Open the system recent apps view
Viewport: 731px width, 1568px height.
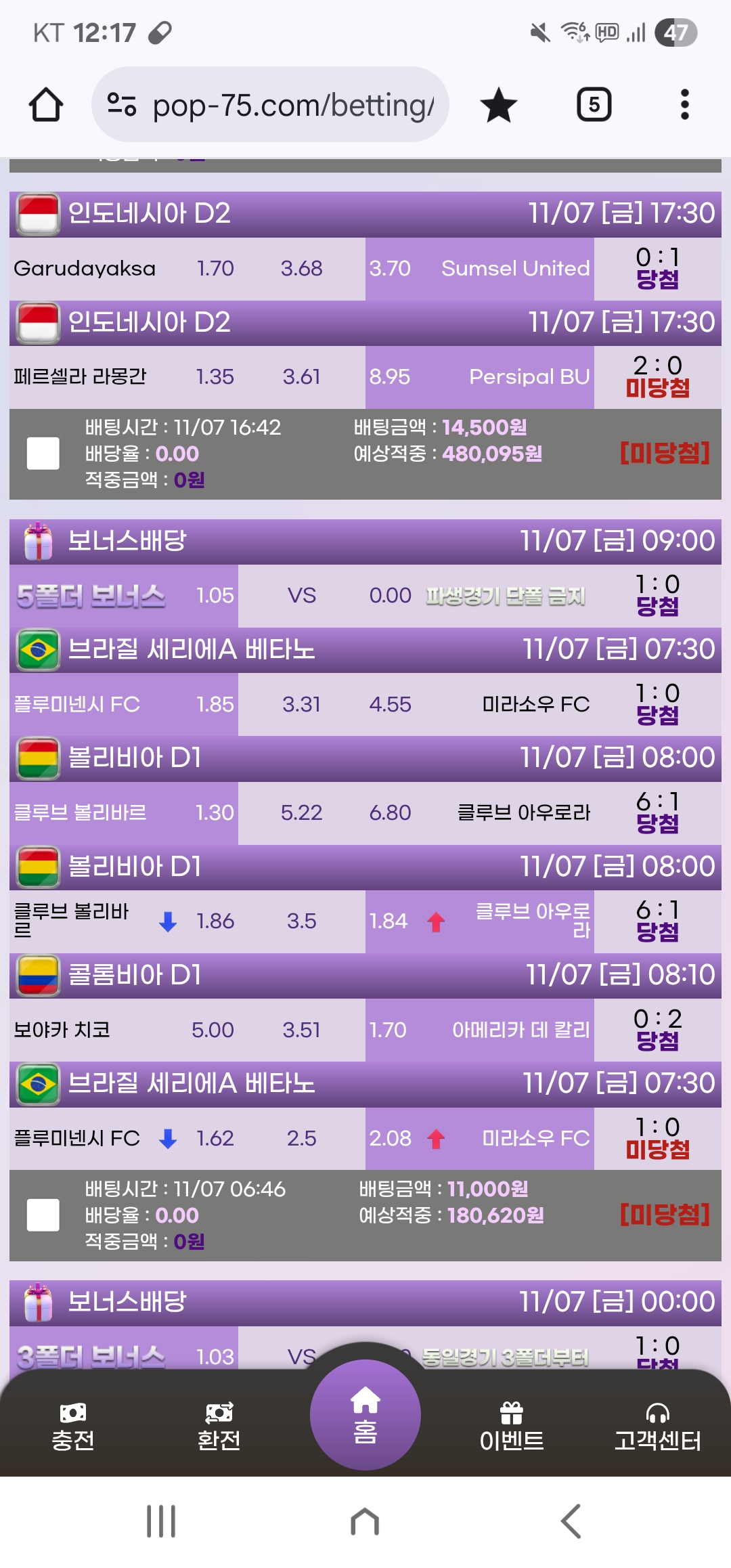point(161,1522)
